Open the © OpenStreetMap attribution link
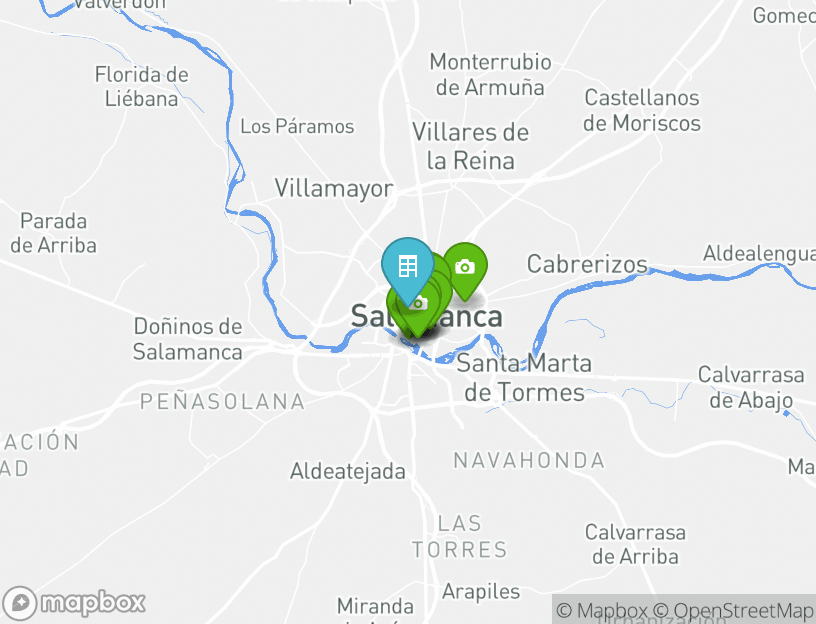816x624 pixels. [733, 610]
